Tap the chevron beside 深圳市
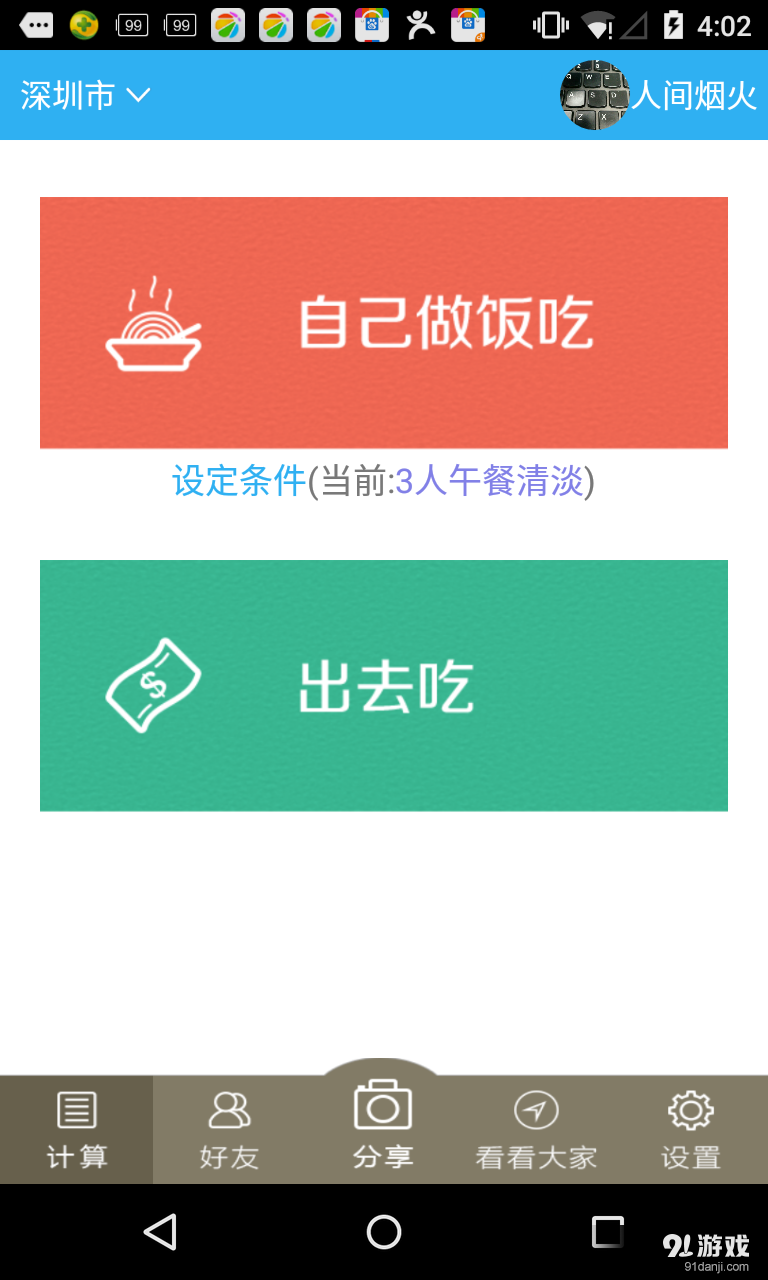Image resolution: width=768 pixels, height=1280 pixels. [x=137, y=96]
